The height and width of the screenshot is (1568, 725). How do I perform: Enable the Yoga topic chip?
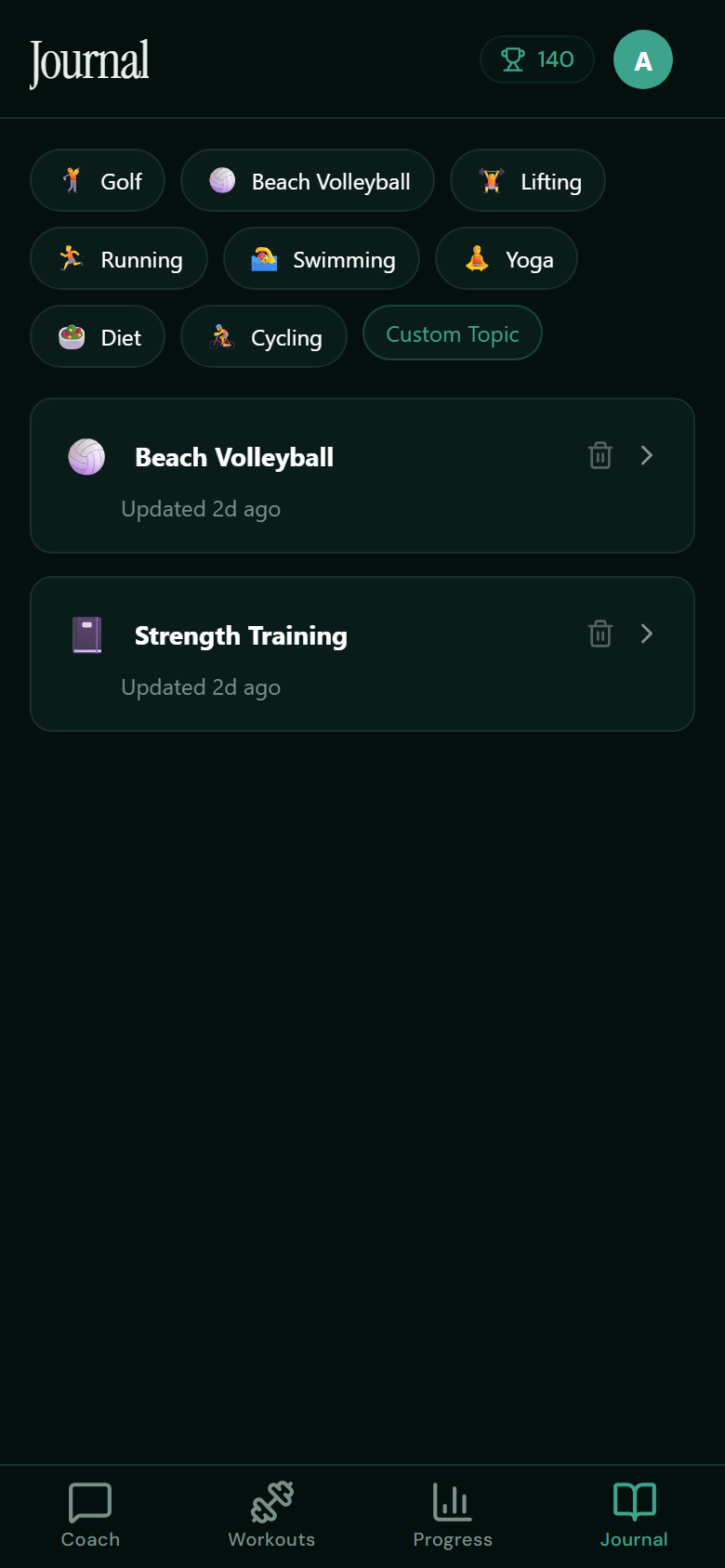pos(506,258)
